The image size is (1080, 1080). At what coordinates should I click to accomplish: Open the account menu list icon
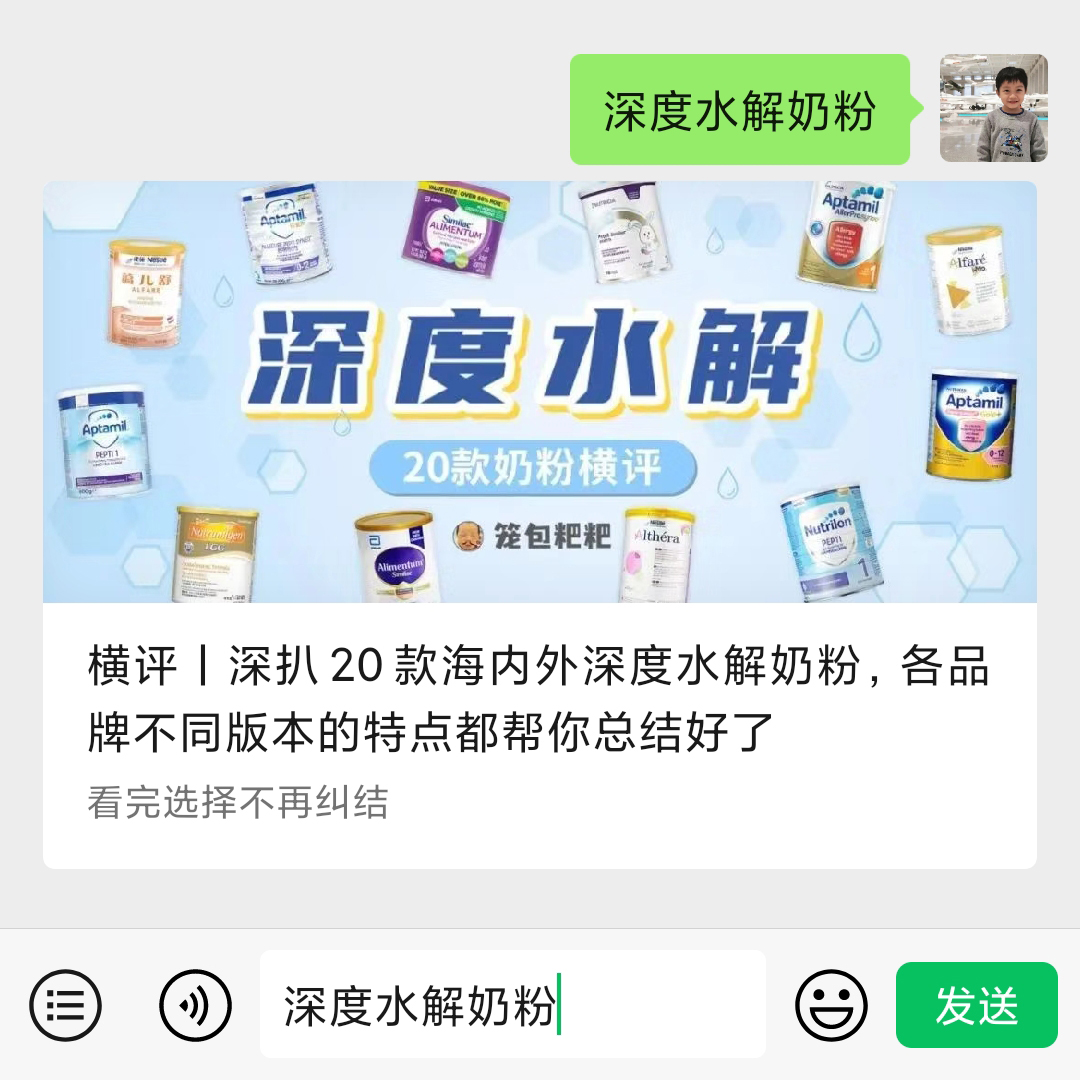click(65, 1005)
